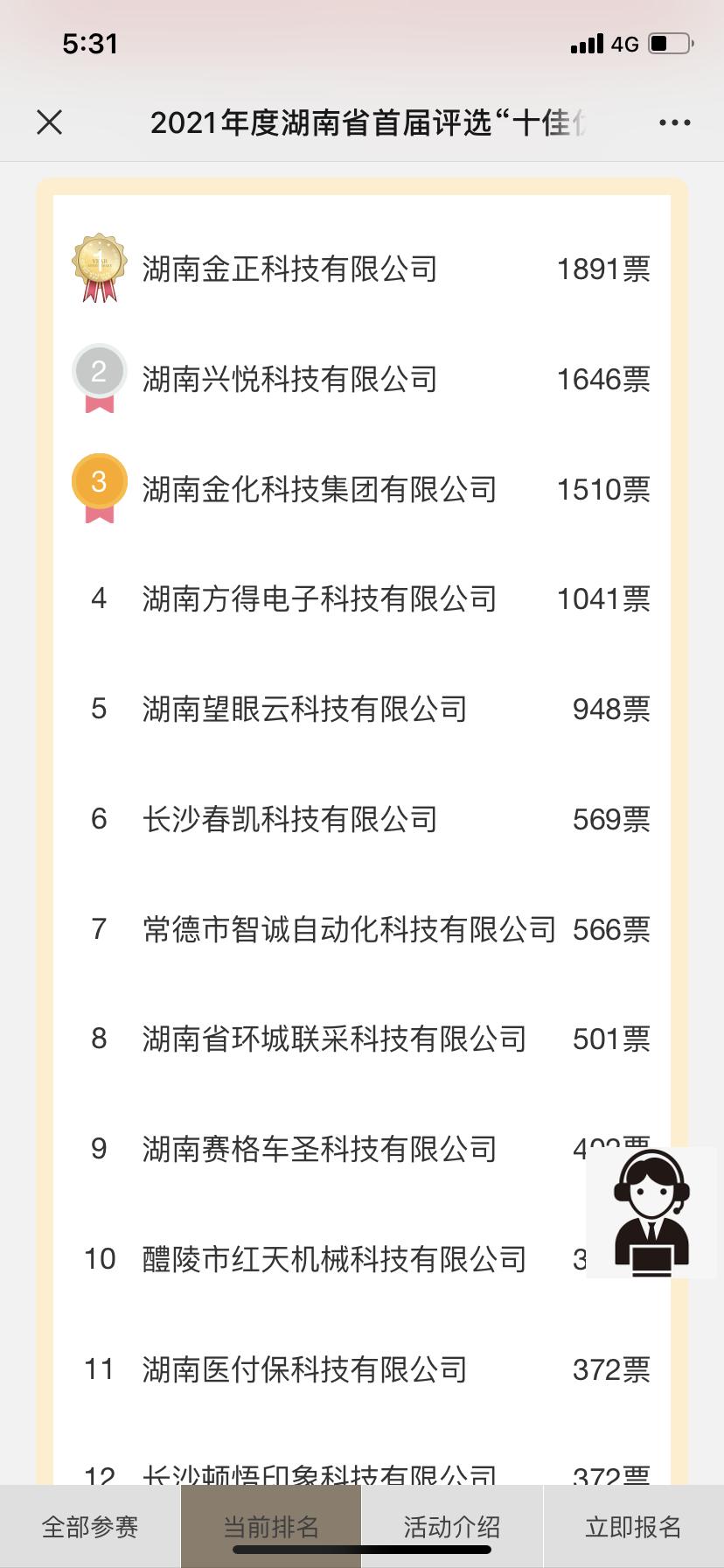This screenshot has width=724, height=1568.
Task: Select 湖南方得电子科技有限公司 row
Action: click(x=319, y=599)
